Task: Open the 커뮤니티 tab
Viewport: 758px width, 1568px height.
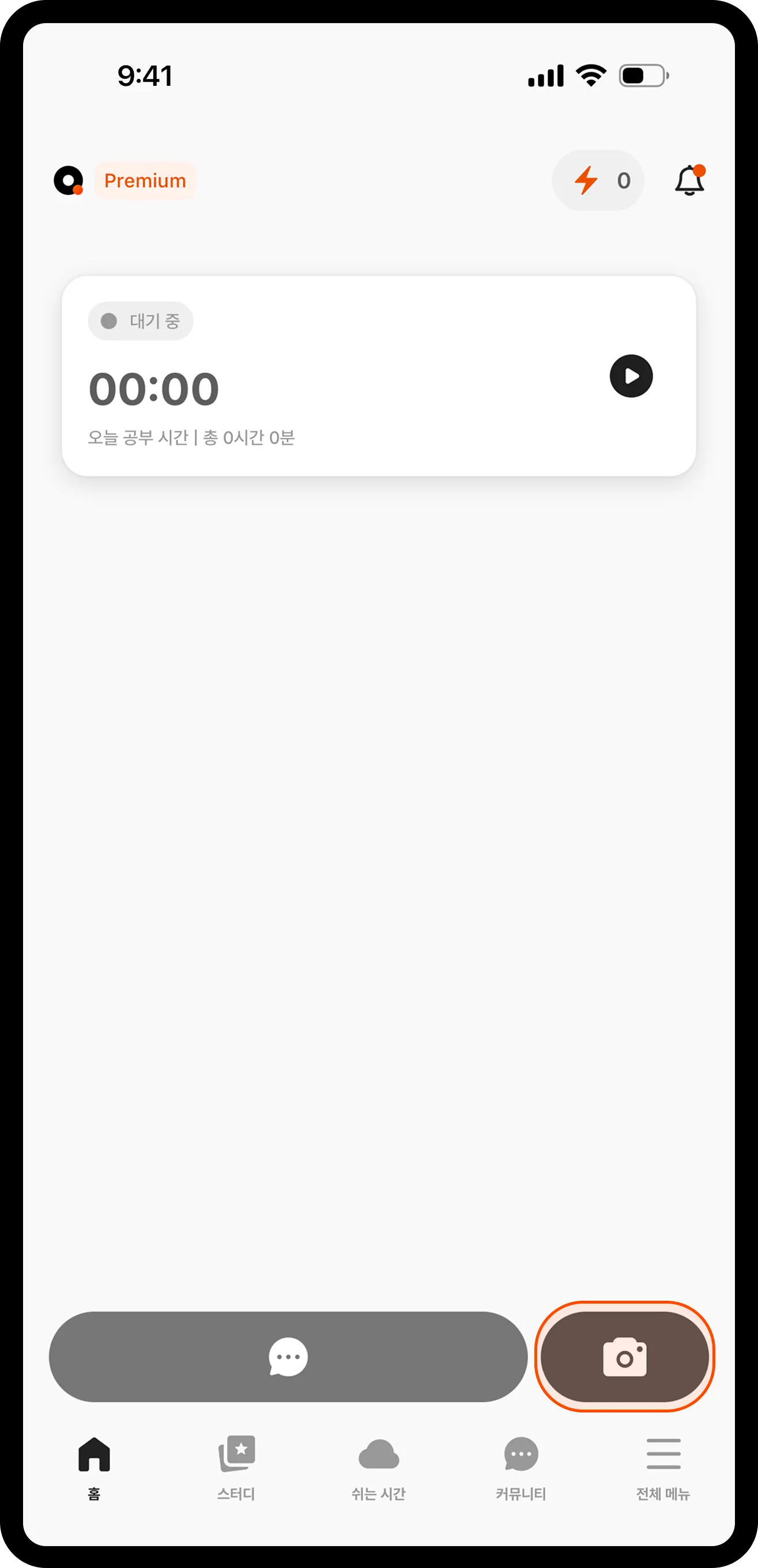Action: click(x=521, y=1468)
